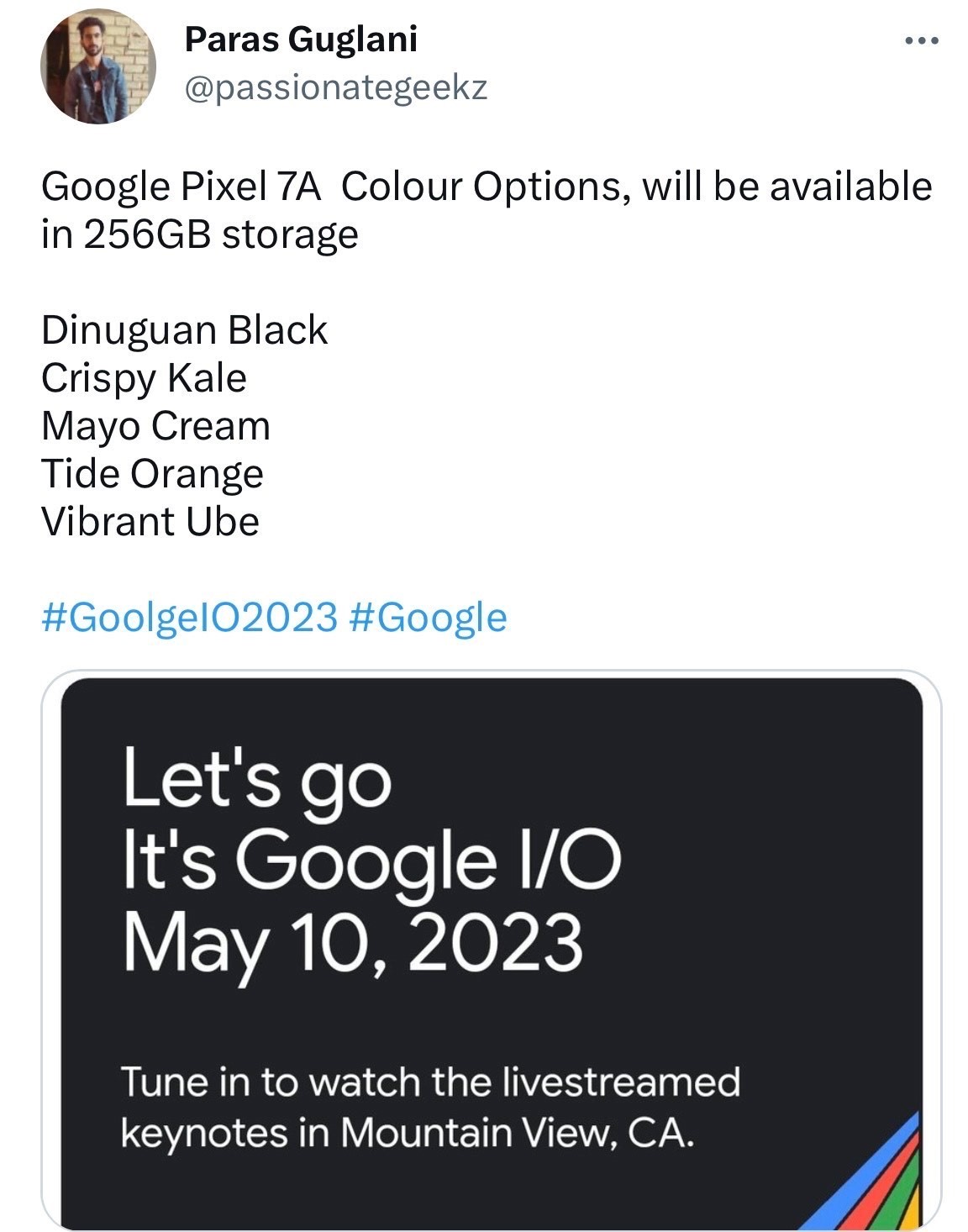Image resolution: width=968 pixels, height=1232 pixels.
Task: Open the tweet's three-dot overflow menu
Action: (921, 40)
